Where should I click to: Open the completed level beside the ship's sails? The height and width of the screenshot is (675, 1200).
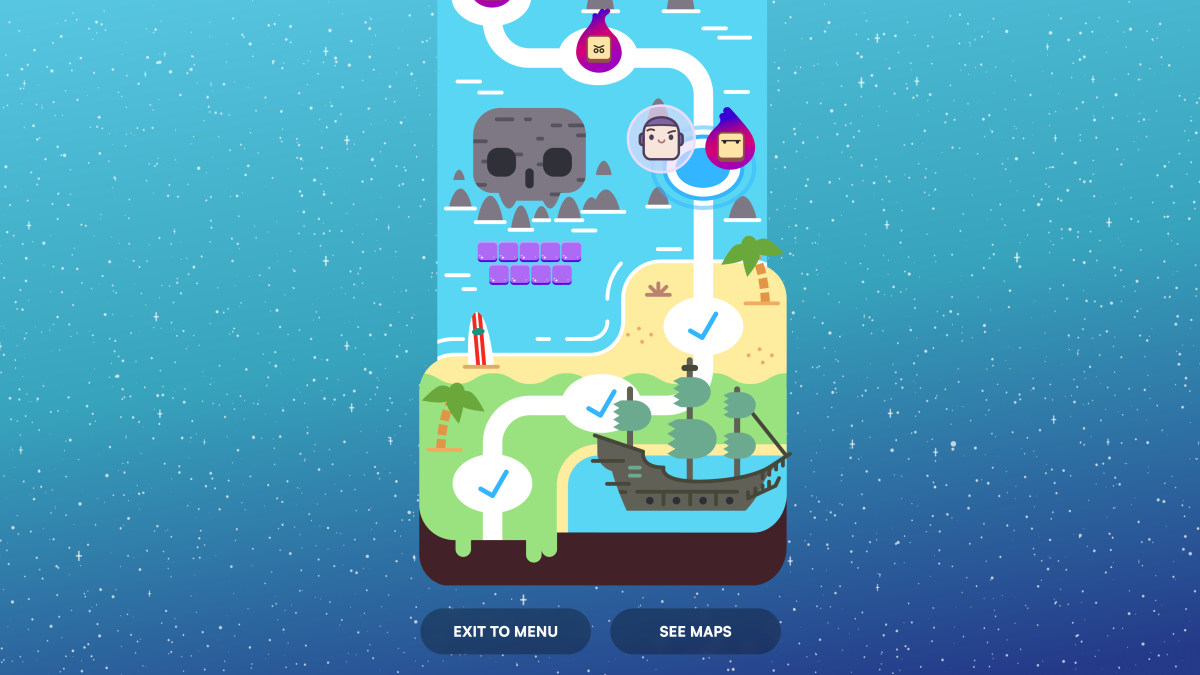coord(600,403)
